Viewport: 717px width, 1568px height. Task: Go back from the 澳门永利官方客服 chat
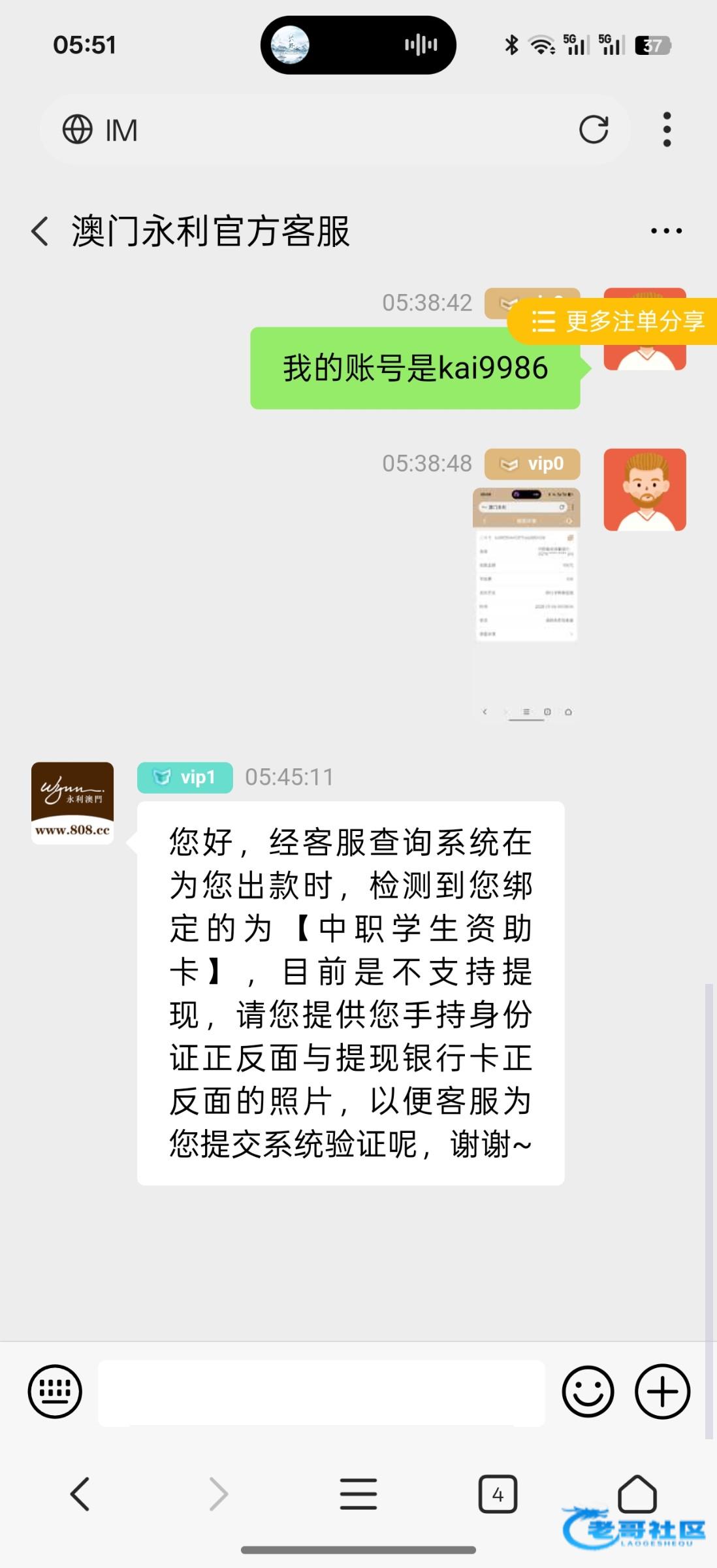pos(40,231)
